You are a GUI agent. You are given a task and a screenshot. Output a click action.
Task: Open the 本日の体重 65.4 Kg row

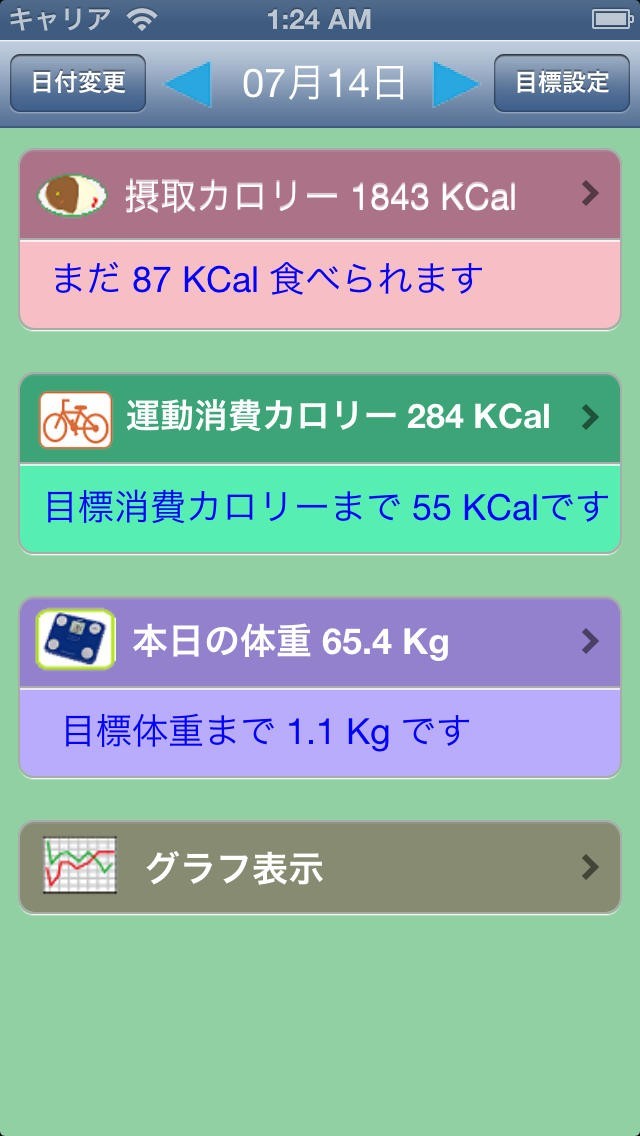coord(320,641)
